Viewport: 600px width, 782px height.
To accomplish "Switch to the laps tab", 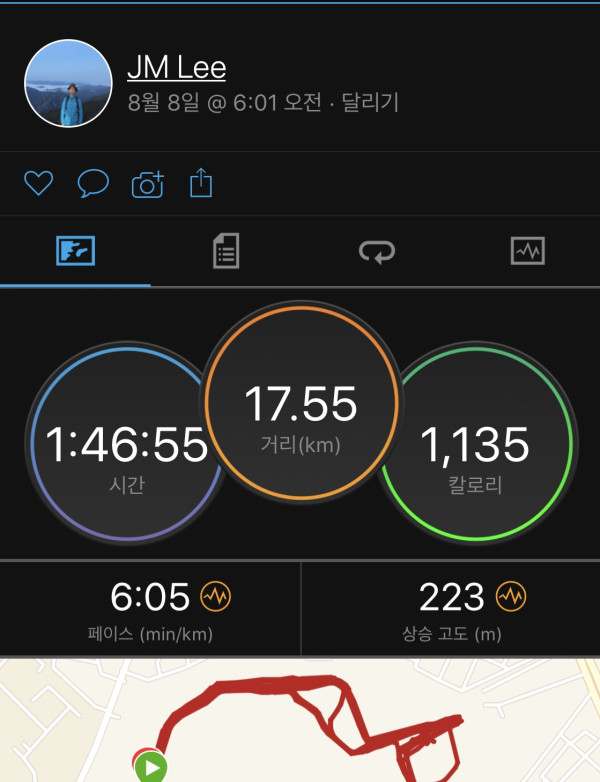I will click(376, 251).
